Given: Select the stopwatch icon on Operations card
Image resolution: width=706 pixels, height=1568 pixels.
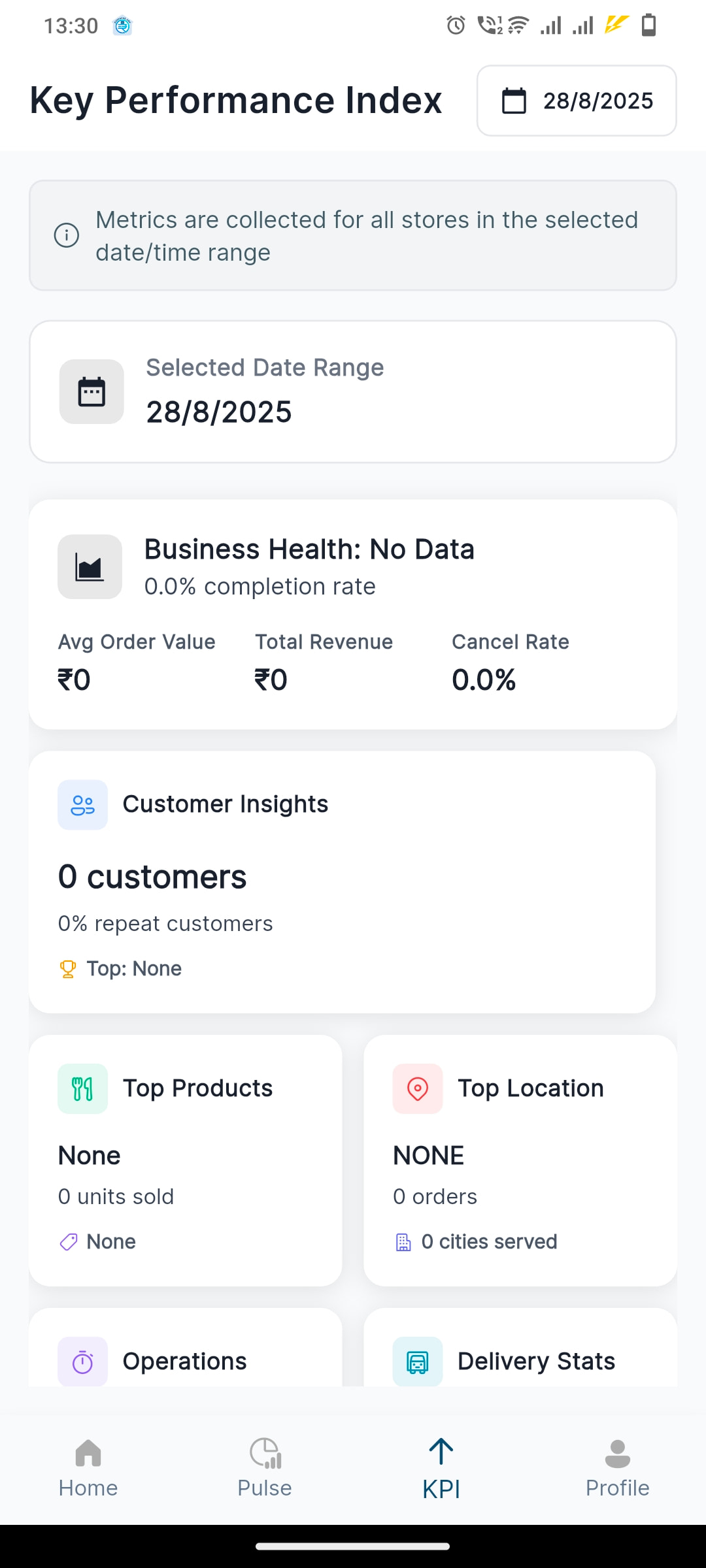Looking at the screenshot, I should (83, 1361).
